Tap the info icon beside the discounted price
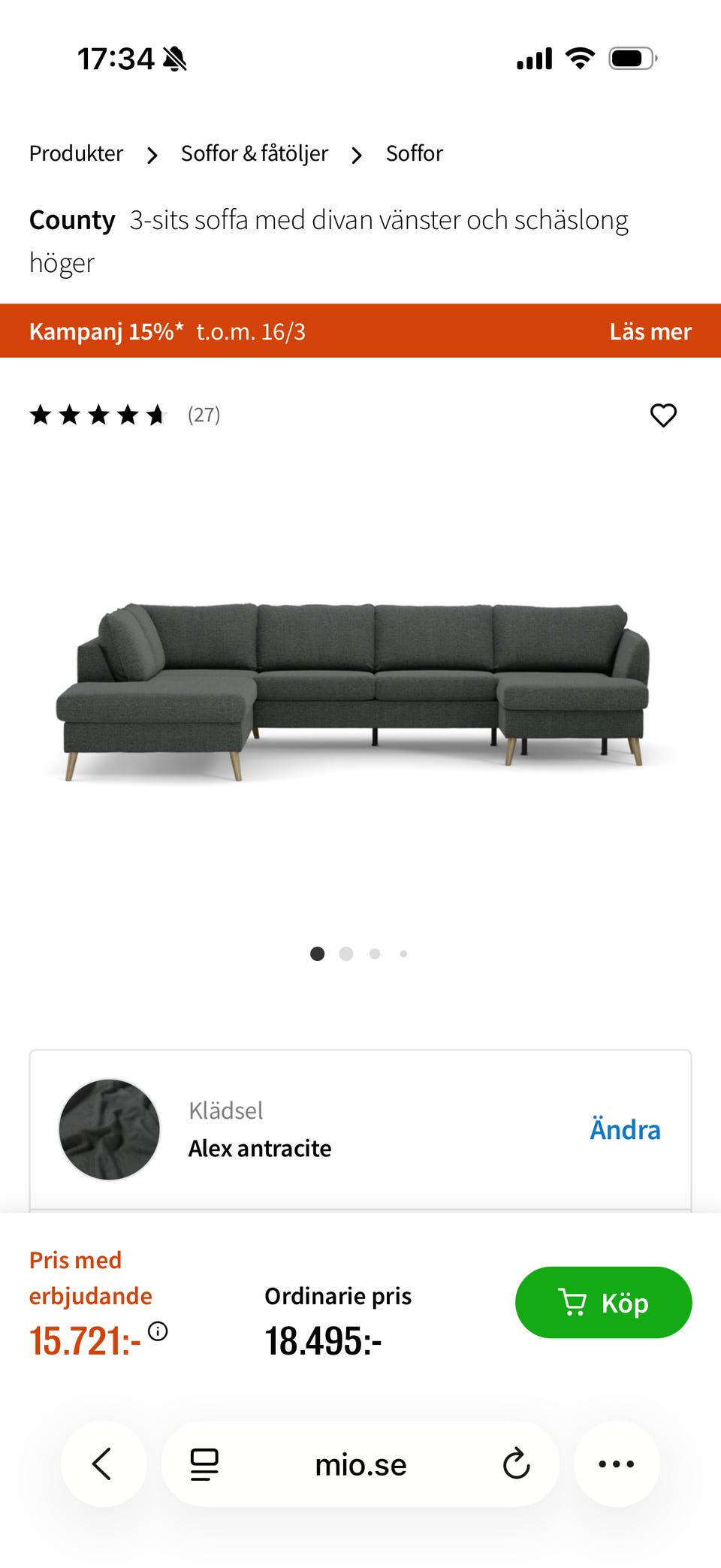 158,1328
